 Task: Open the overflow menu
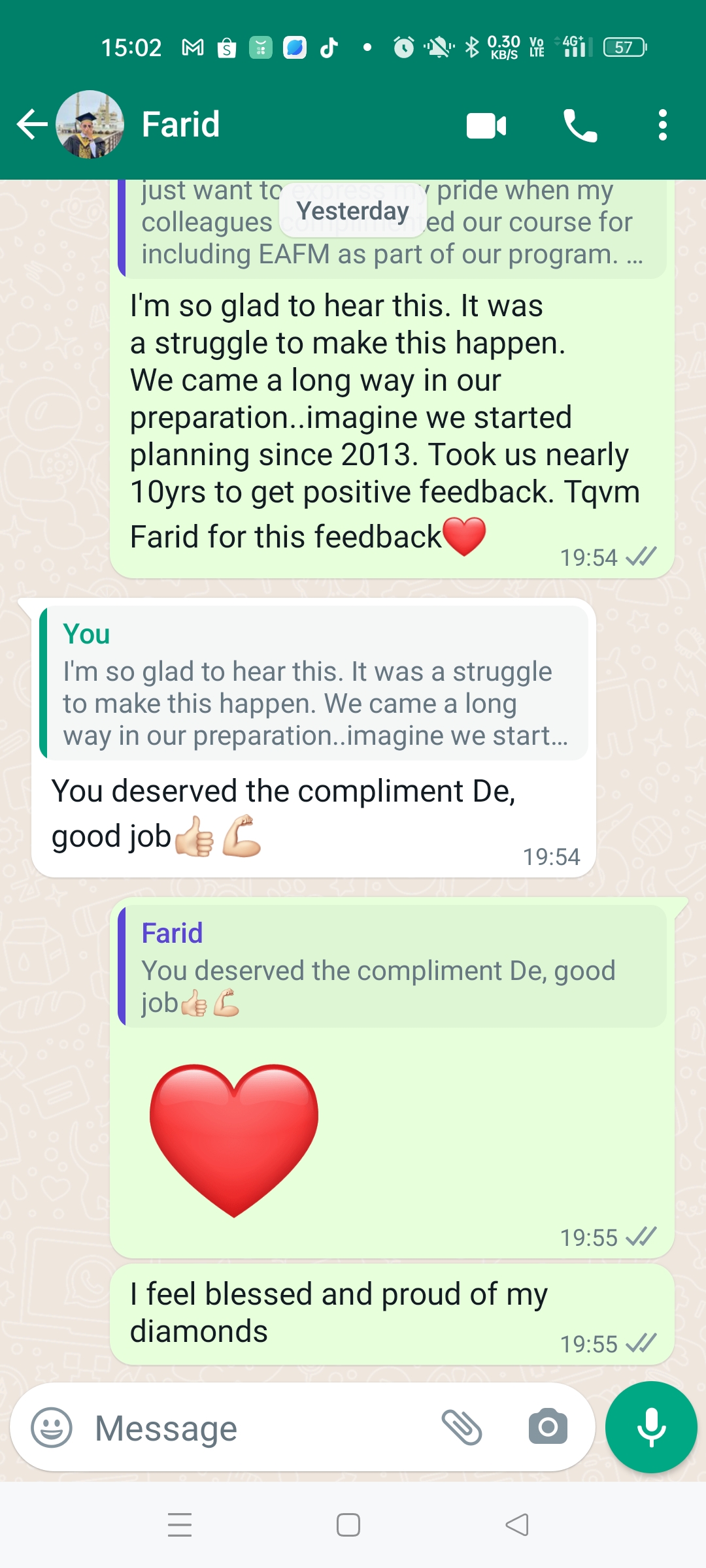click(662, 125)
